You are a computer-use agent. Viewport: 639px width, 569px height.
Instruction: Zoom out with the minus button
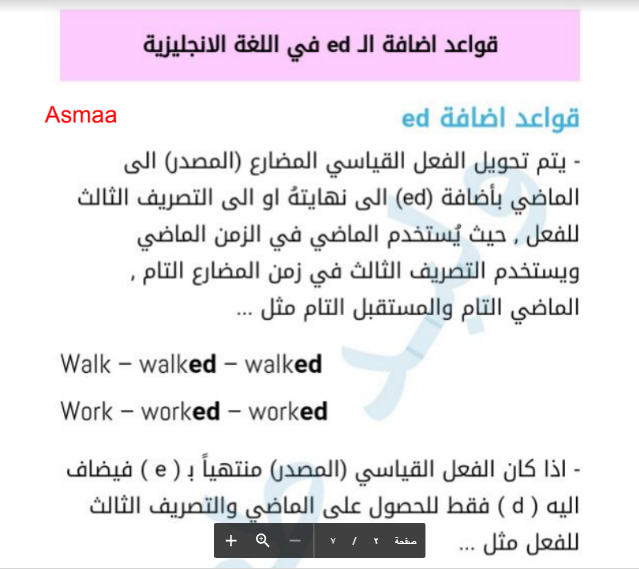click(x=295, y=540)
